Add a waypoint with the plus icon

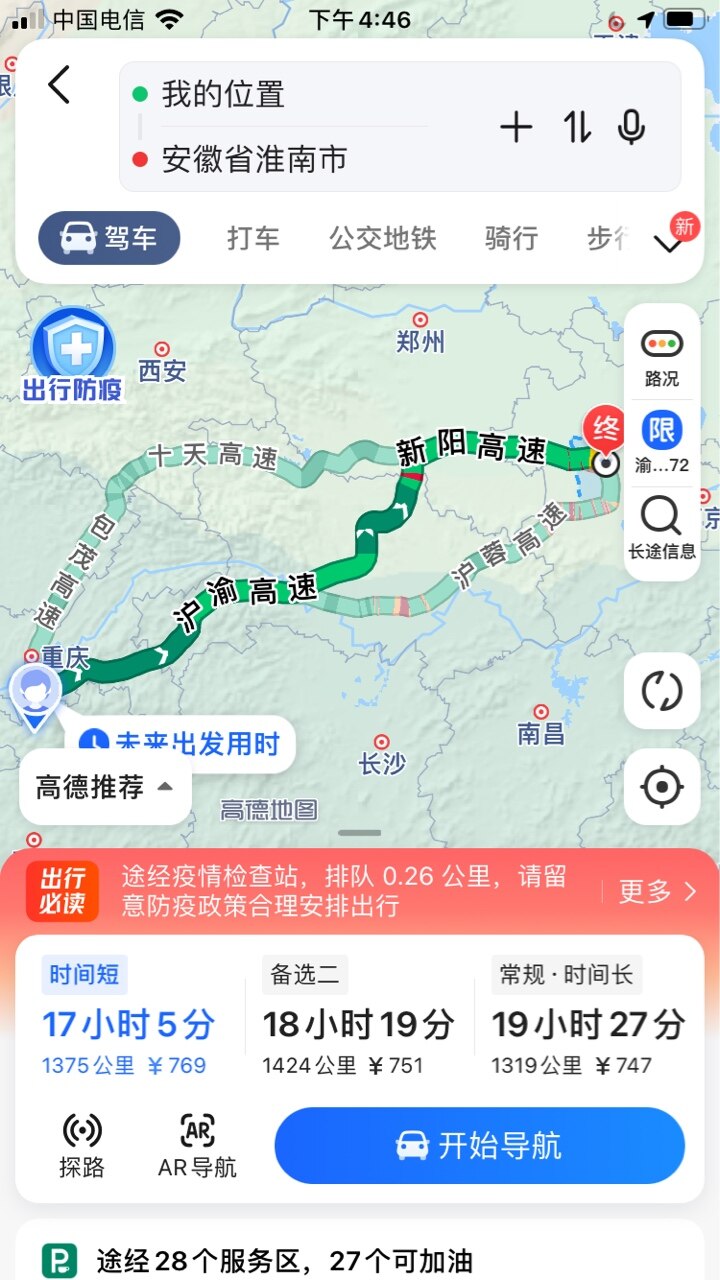tap(516, 127)
